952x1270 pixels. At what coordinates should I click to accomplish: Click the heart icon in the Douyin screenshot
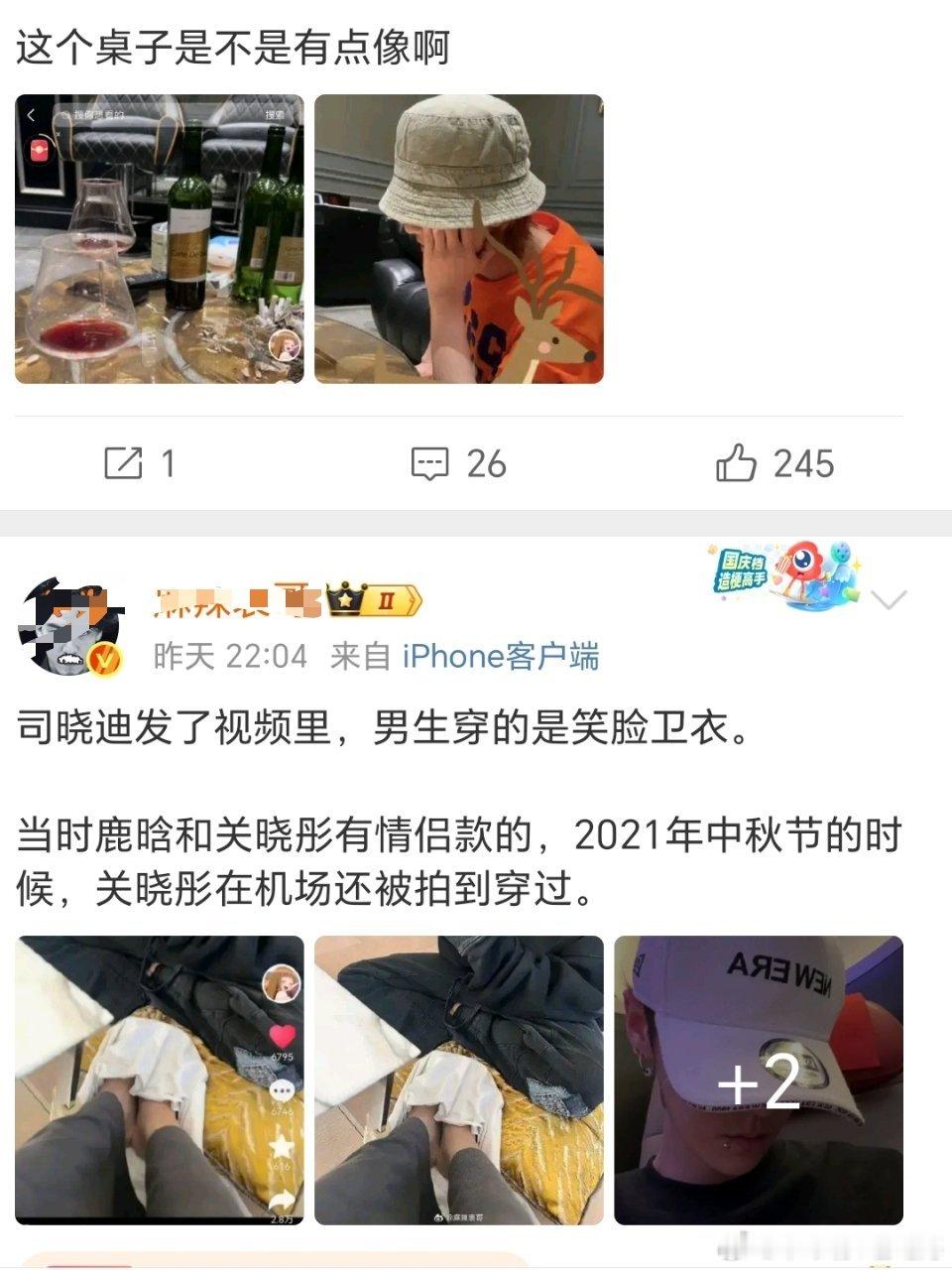click(x=281, y=1034)
